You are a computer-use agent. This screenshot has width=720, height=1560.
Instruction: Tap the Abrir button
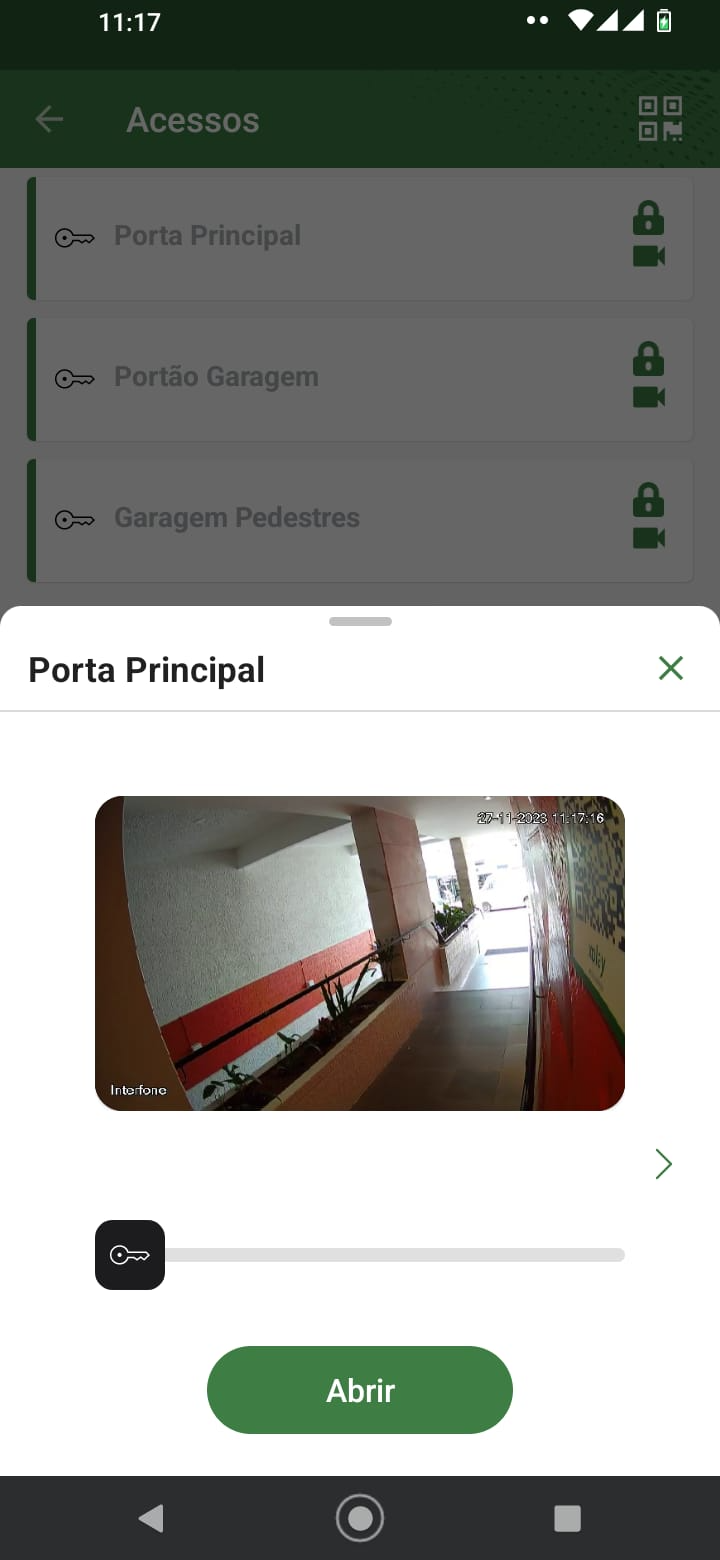[x=360, y=1390]
